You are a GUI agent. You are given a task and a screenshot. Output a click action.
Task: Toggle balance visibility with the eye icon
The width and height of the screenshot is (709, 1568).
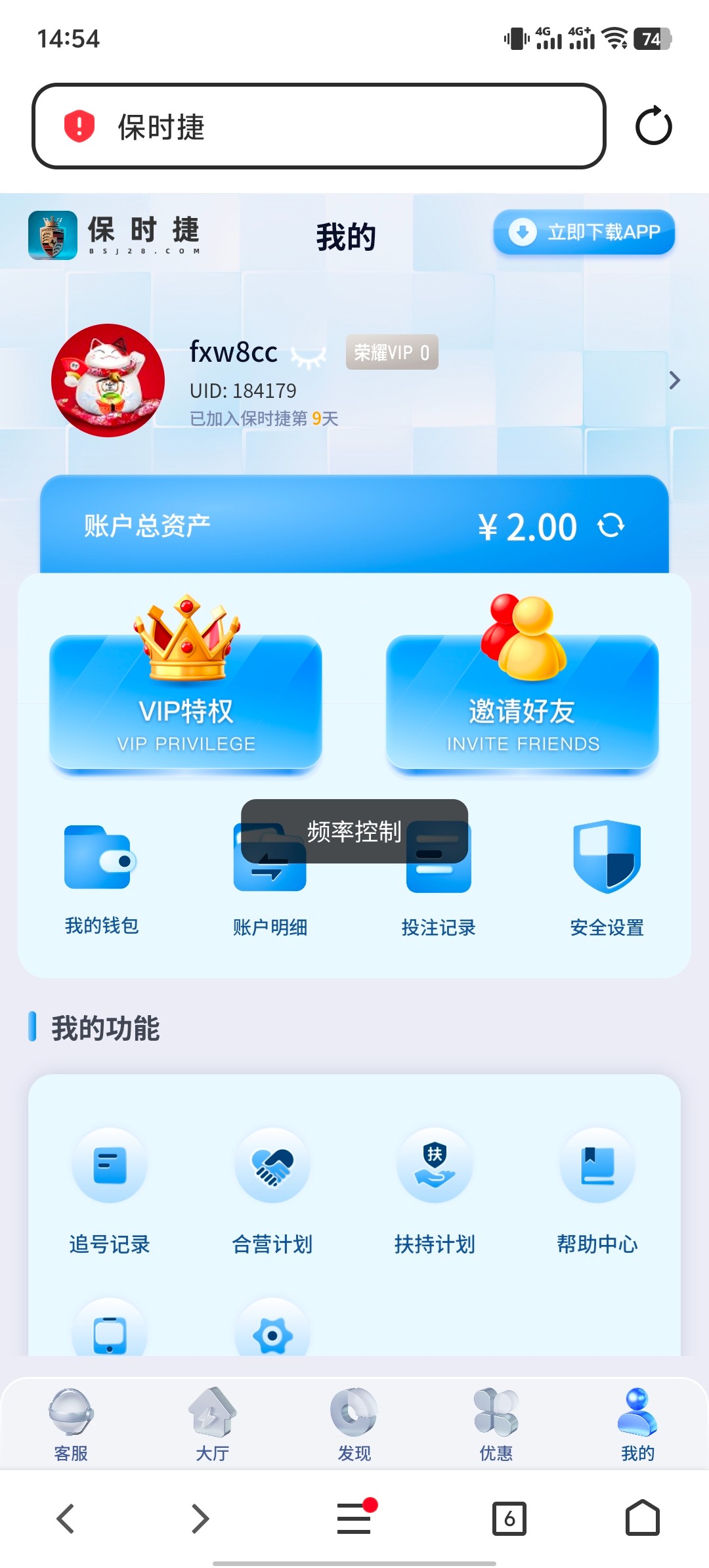coord(308,357)
